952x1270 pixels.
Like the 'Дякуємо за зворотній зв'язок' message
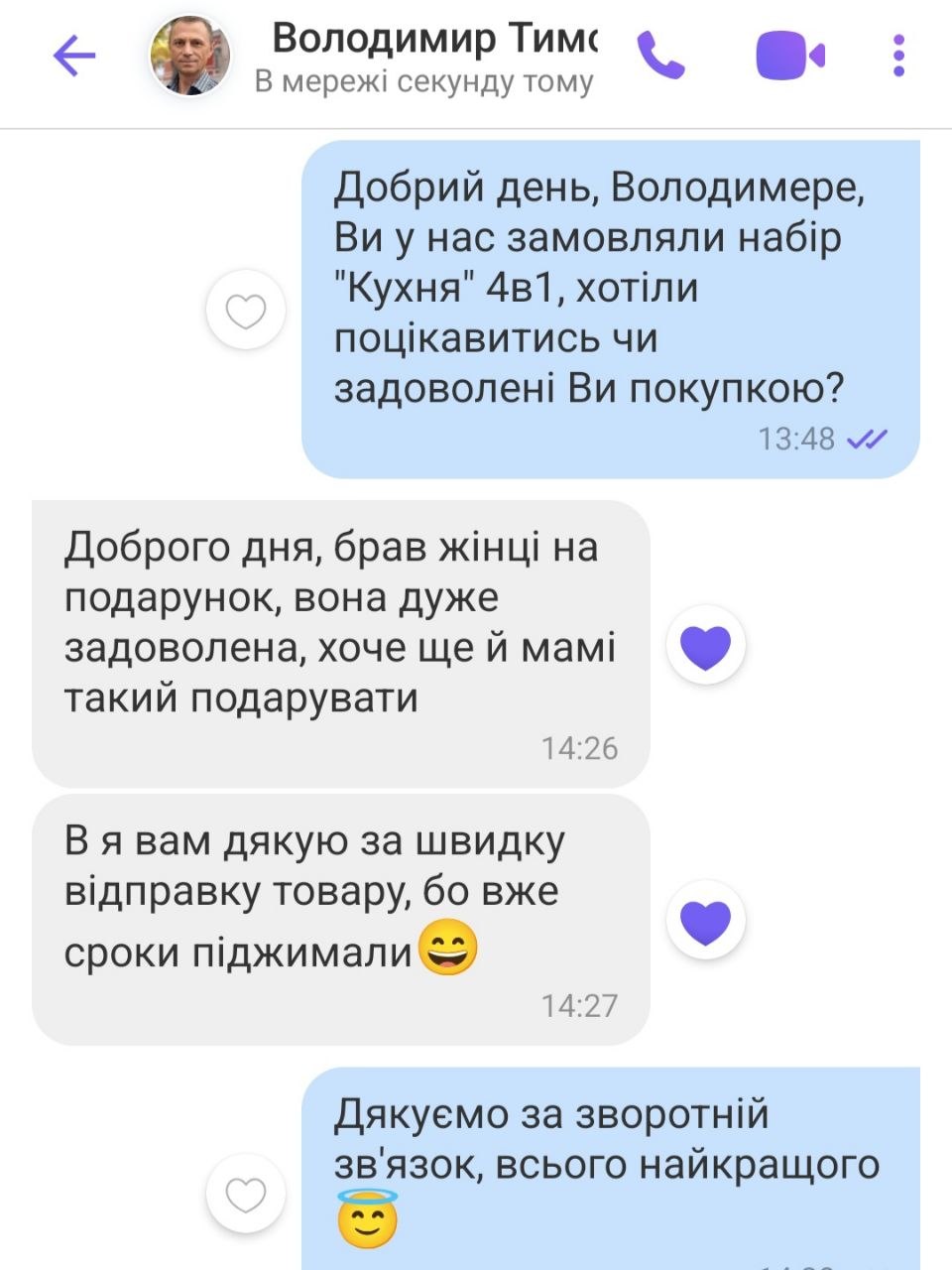pos(246,1195)
